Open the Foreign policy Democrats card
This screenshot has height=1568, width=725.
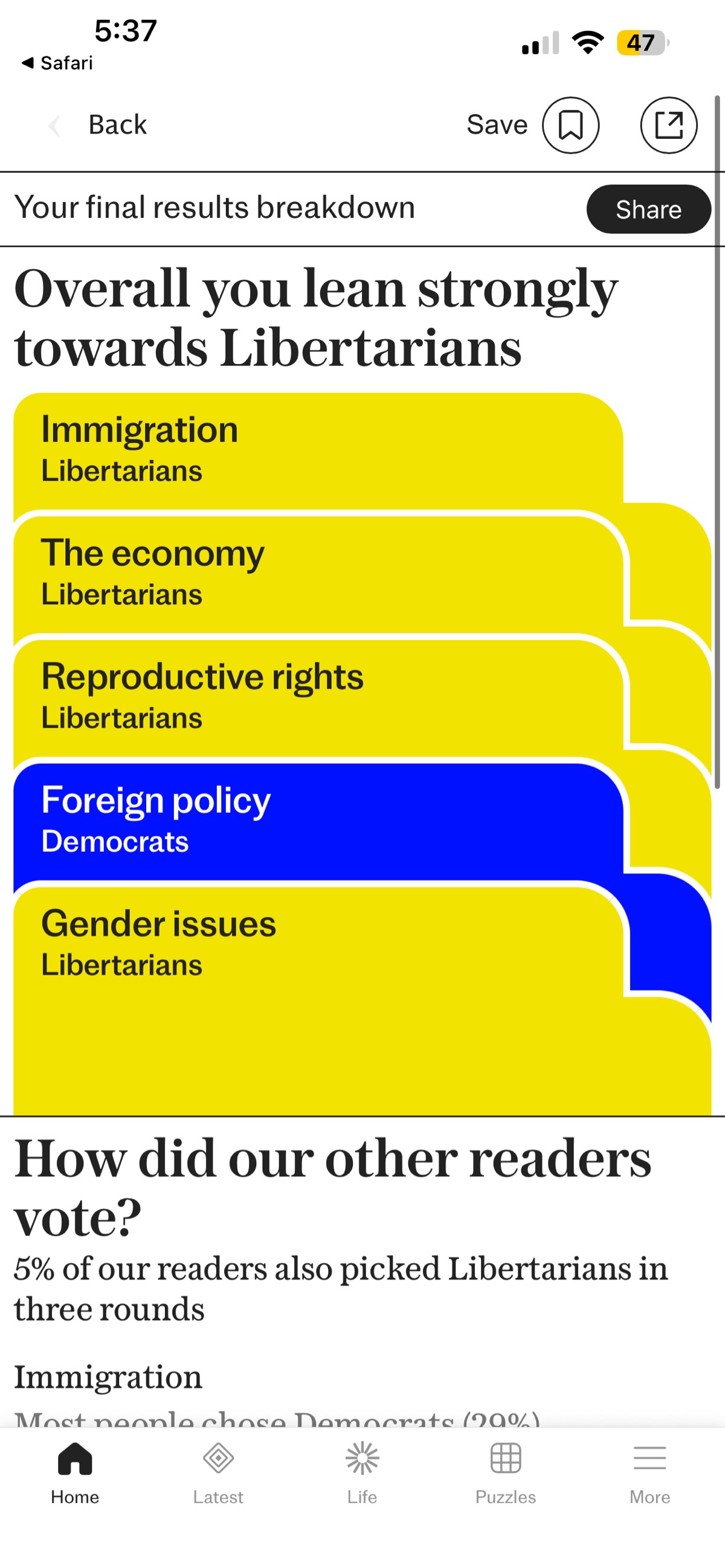(318, 821)
